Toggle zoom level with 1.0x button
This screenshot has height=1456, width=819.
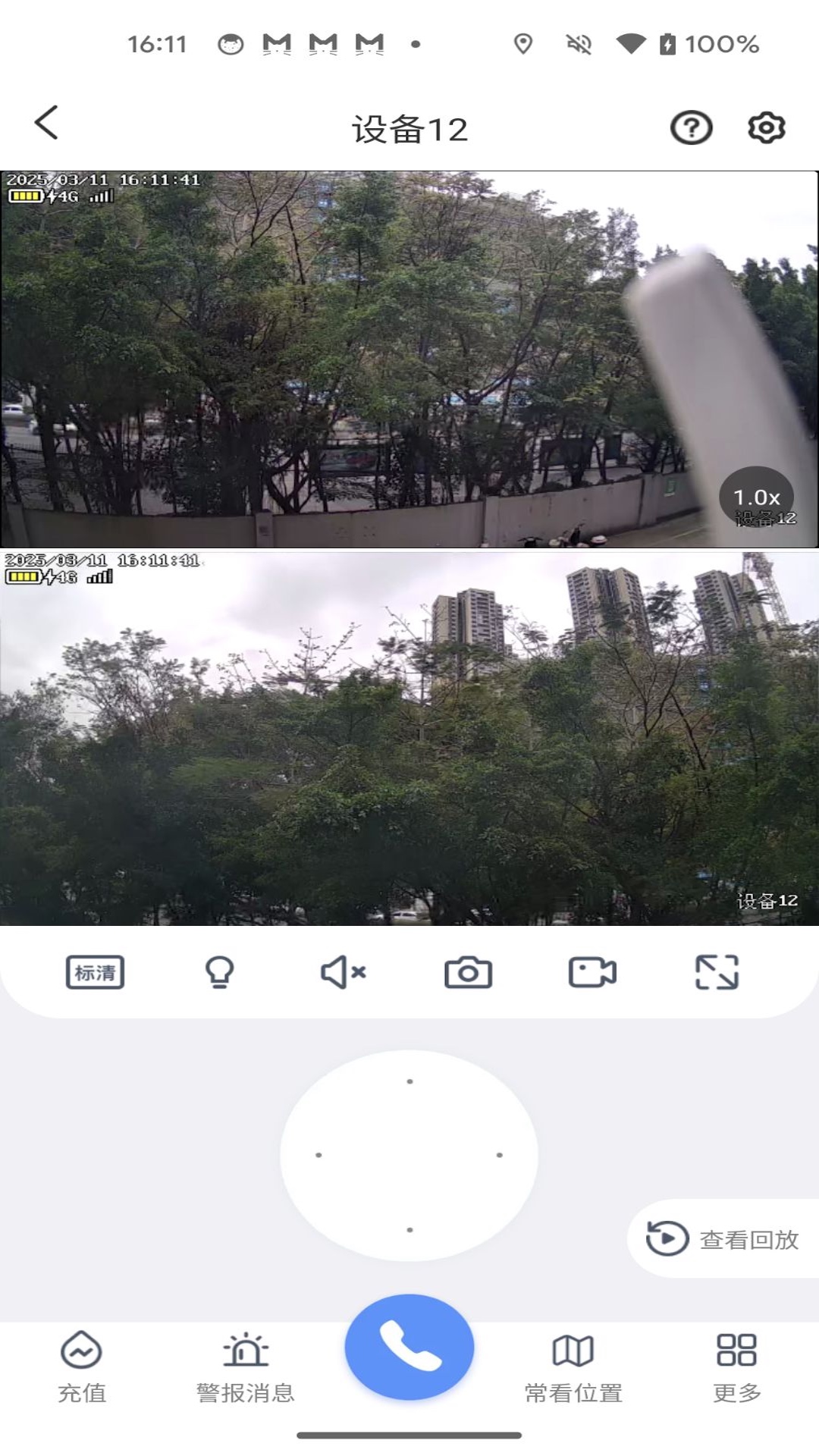755,497
